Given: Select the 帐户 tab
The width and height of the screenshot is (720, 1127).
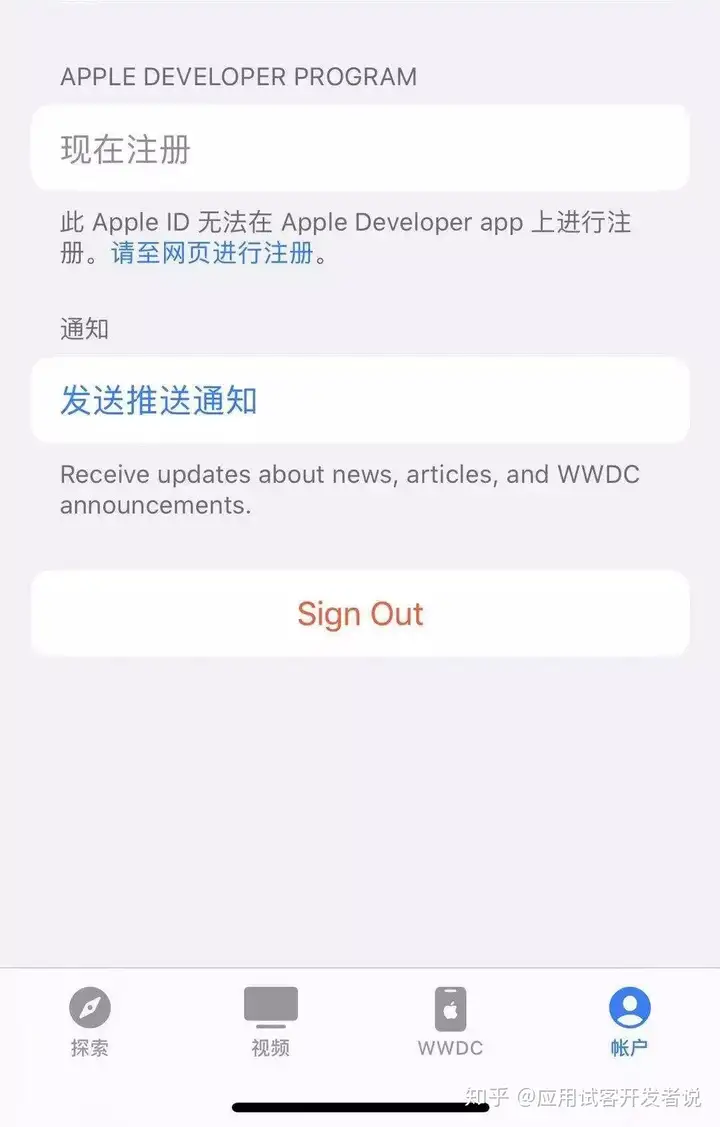Looking at the screenshot, I should pyautogui.click(x=629, y=1020).
